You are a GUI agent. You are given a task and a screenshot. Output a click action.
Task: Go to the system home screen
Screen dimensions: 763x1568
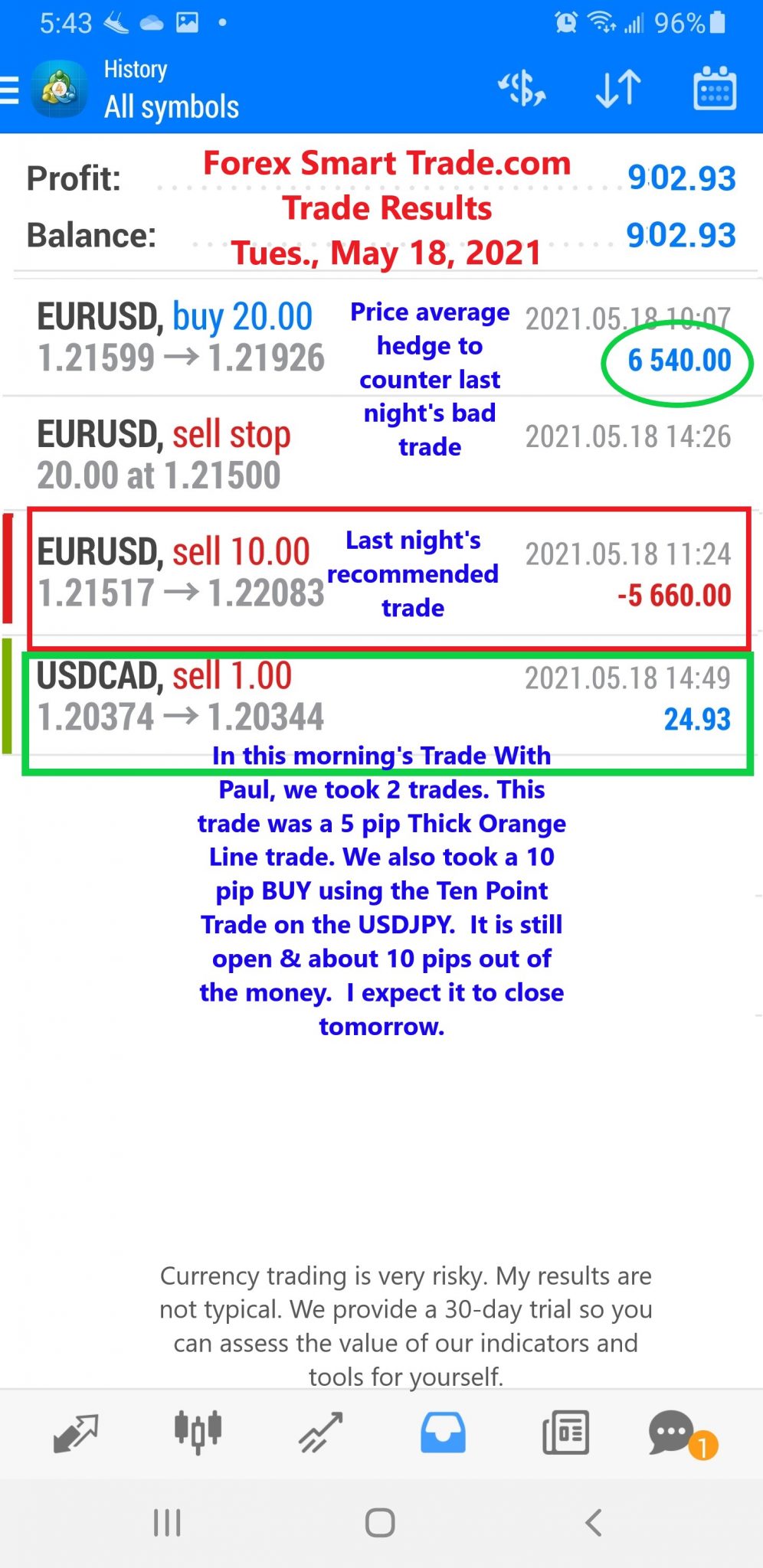380,1523
